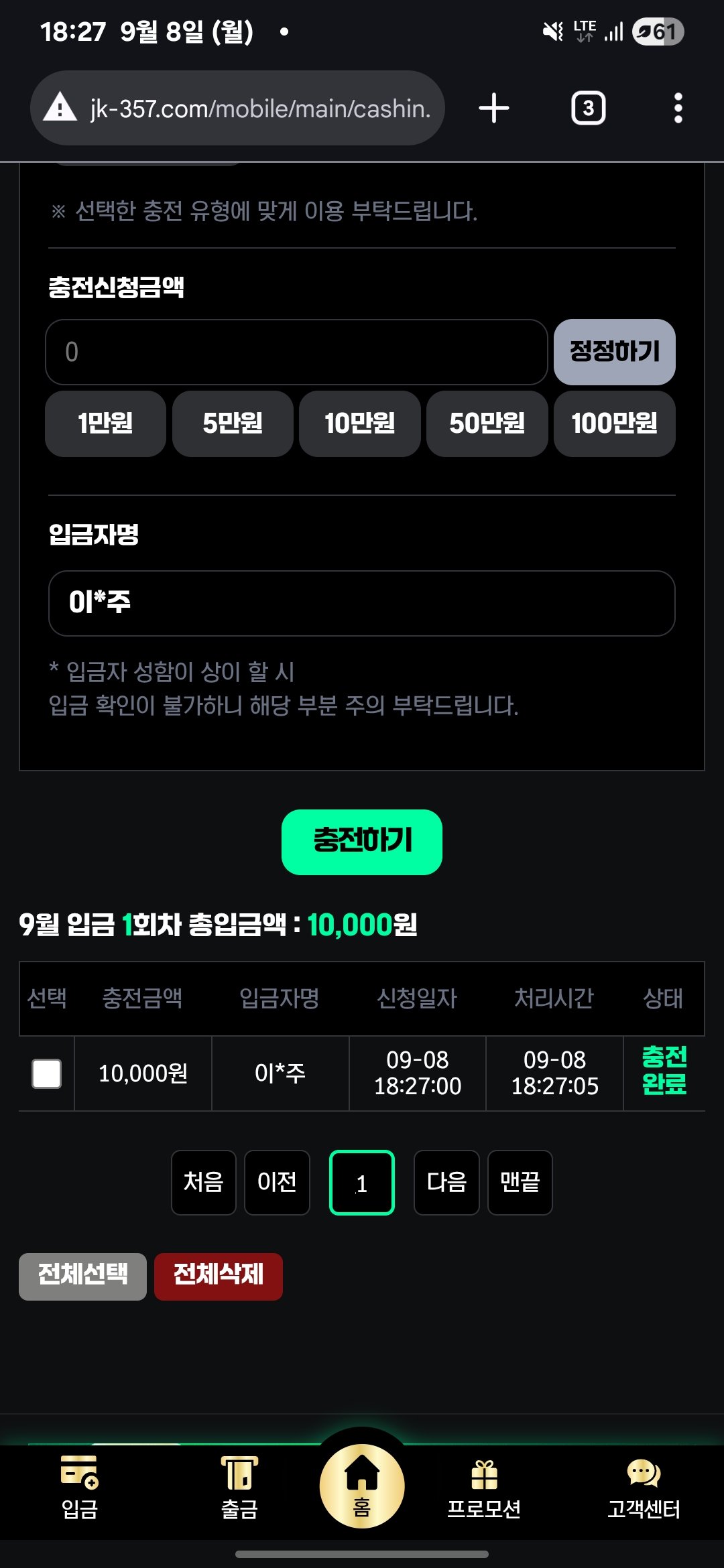Select the 1만원 amount button
724x1568 pixels.
pos(105,423)
